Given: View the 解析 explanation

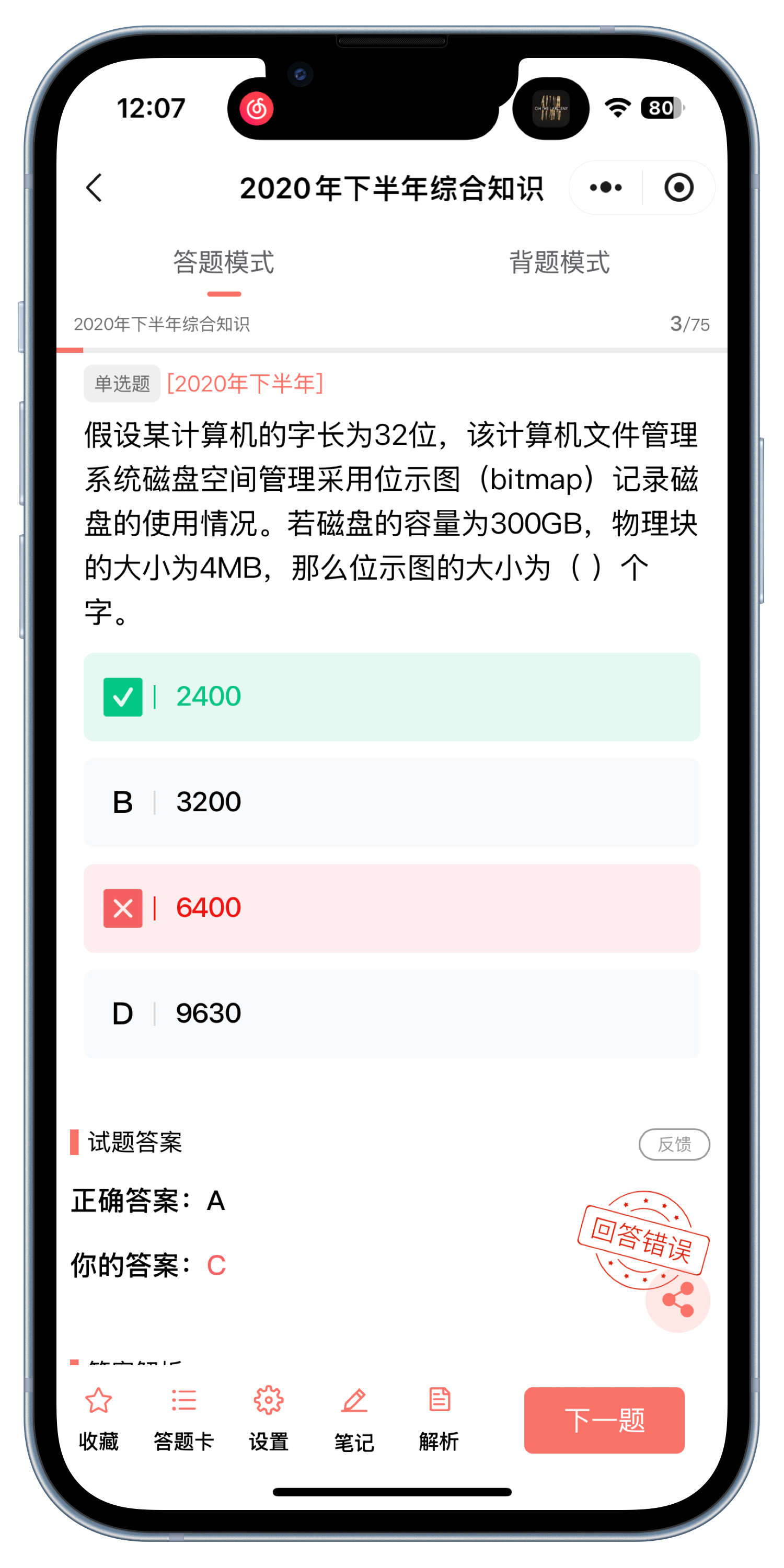Looking at the screenshot, I should click(x=439, y=1417).
